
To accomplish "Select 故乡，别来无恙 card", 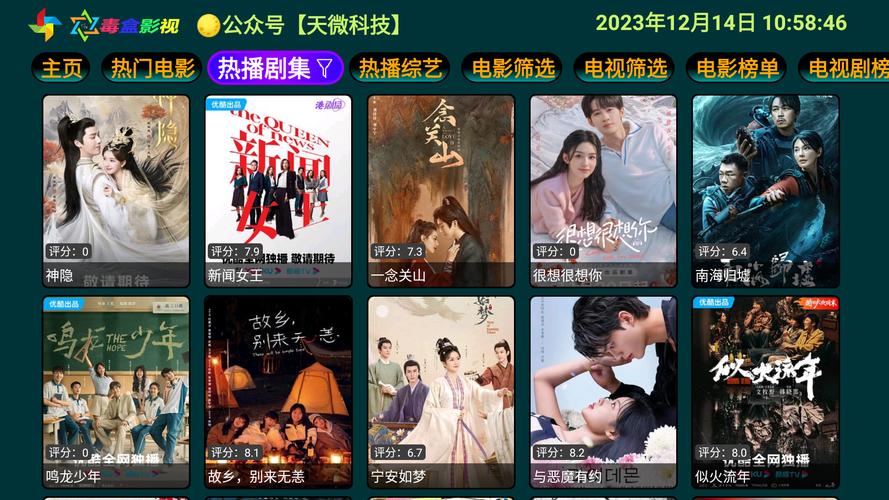I will pyautogui.click(x=278, y=390).
